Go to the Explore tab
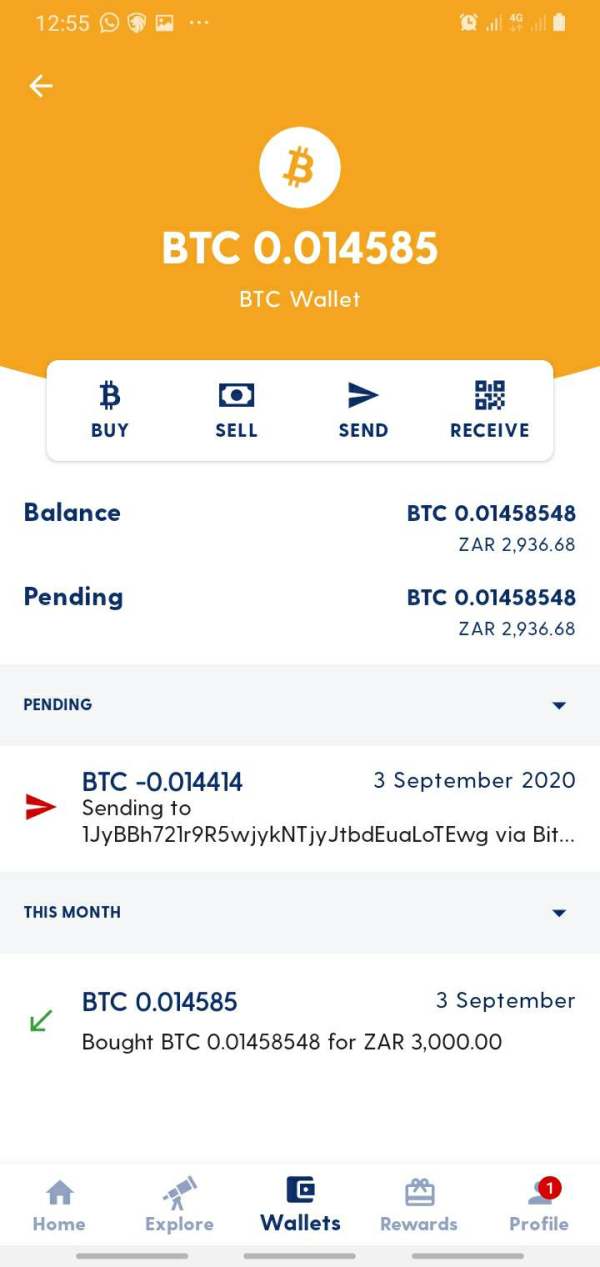 [x=179, y=1206]
